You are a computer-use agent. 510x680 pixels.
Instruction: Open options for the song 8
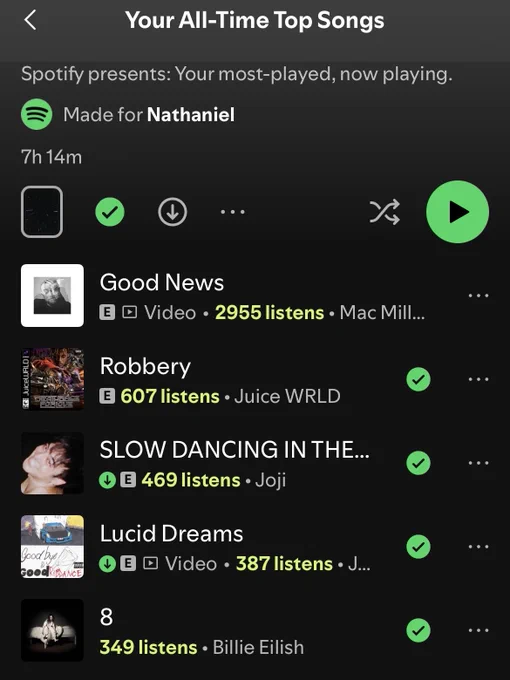tap(479, 630)
